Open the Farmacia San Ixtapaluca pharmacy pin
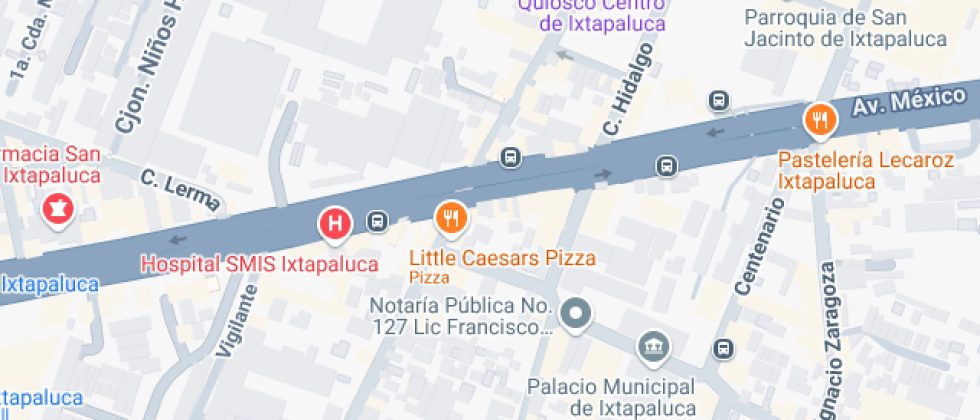980x420 pixels. 55,209
